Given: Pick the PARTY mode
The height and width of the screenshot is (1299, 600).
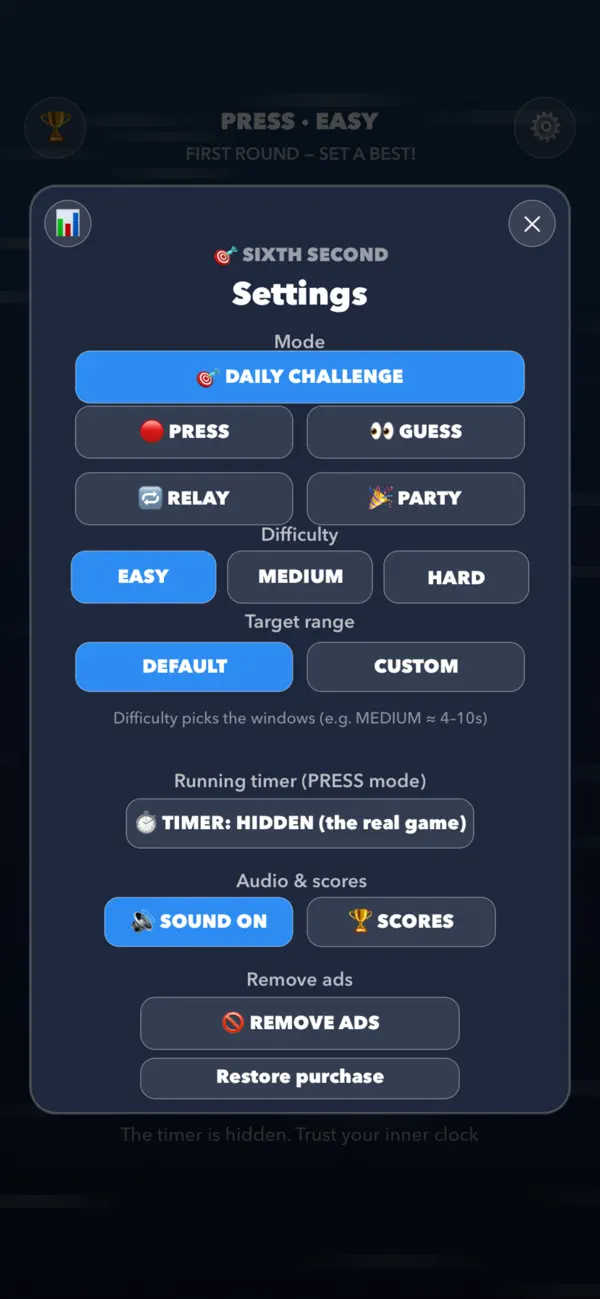Looking at the screenshot, I should coord(416,498).
